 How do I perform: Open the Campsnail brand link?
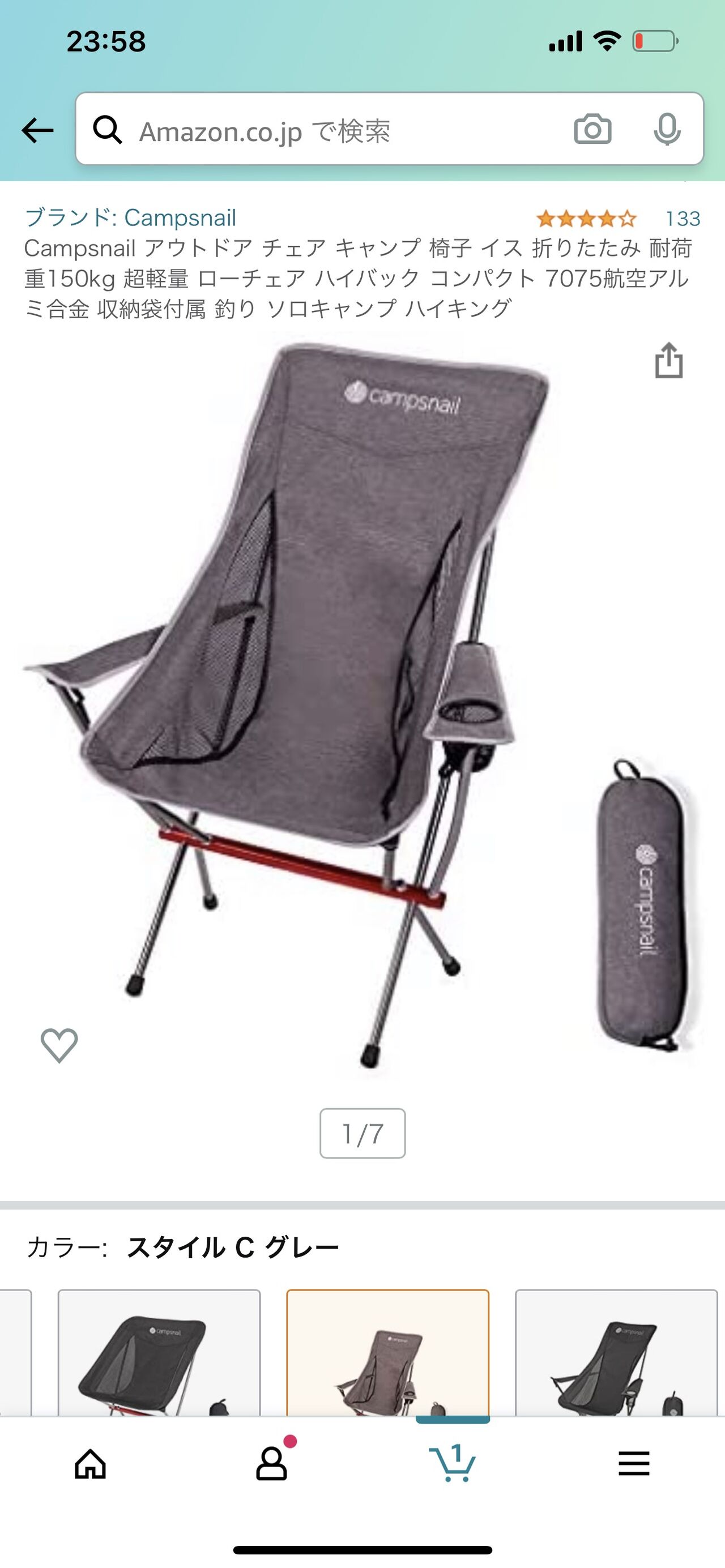point(130,218)
